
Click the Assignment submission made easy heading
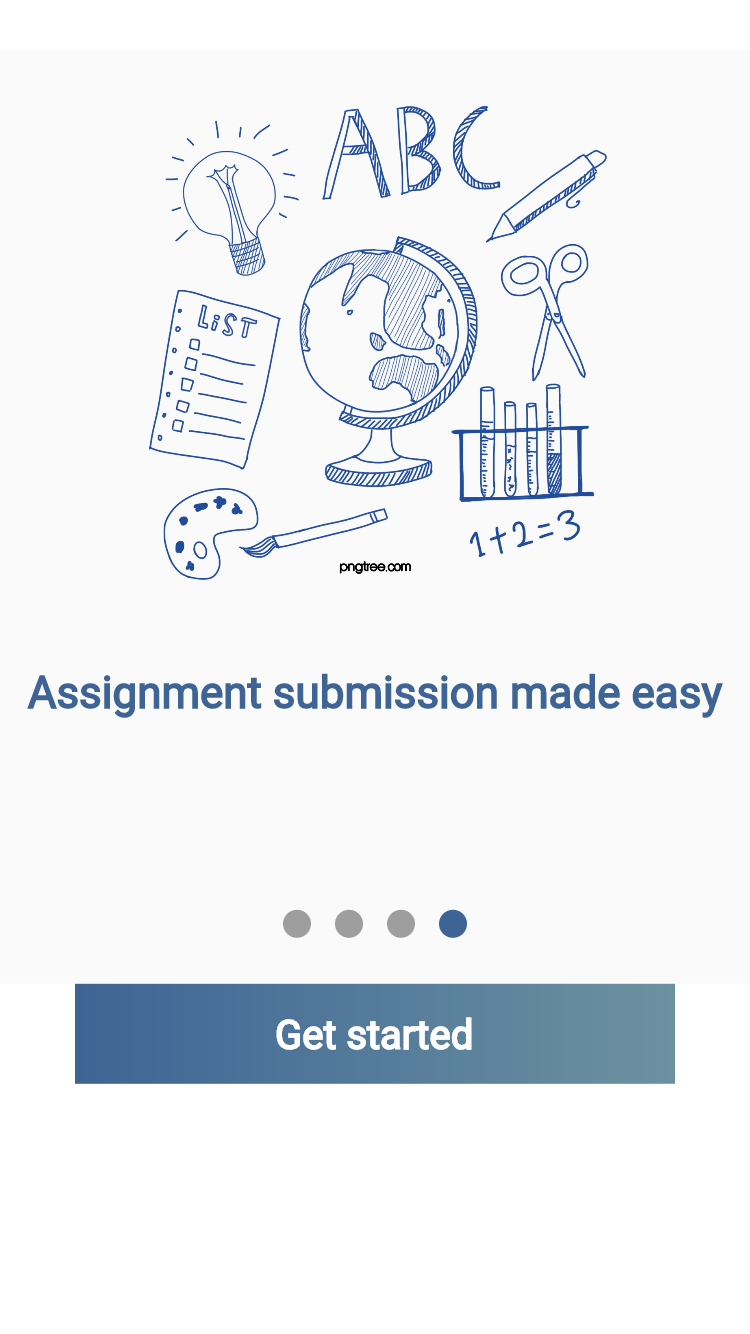[x=375, y=693]
